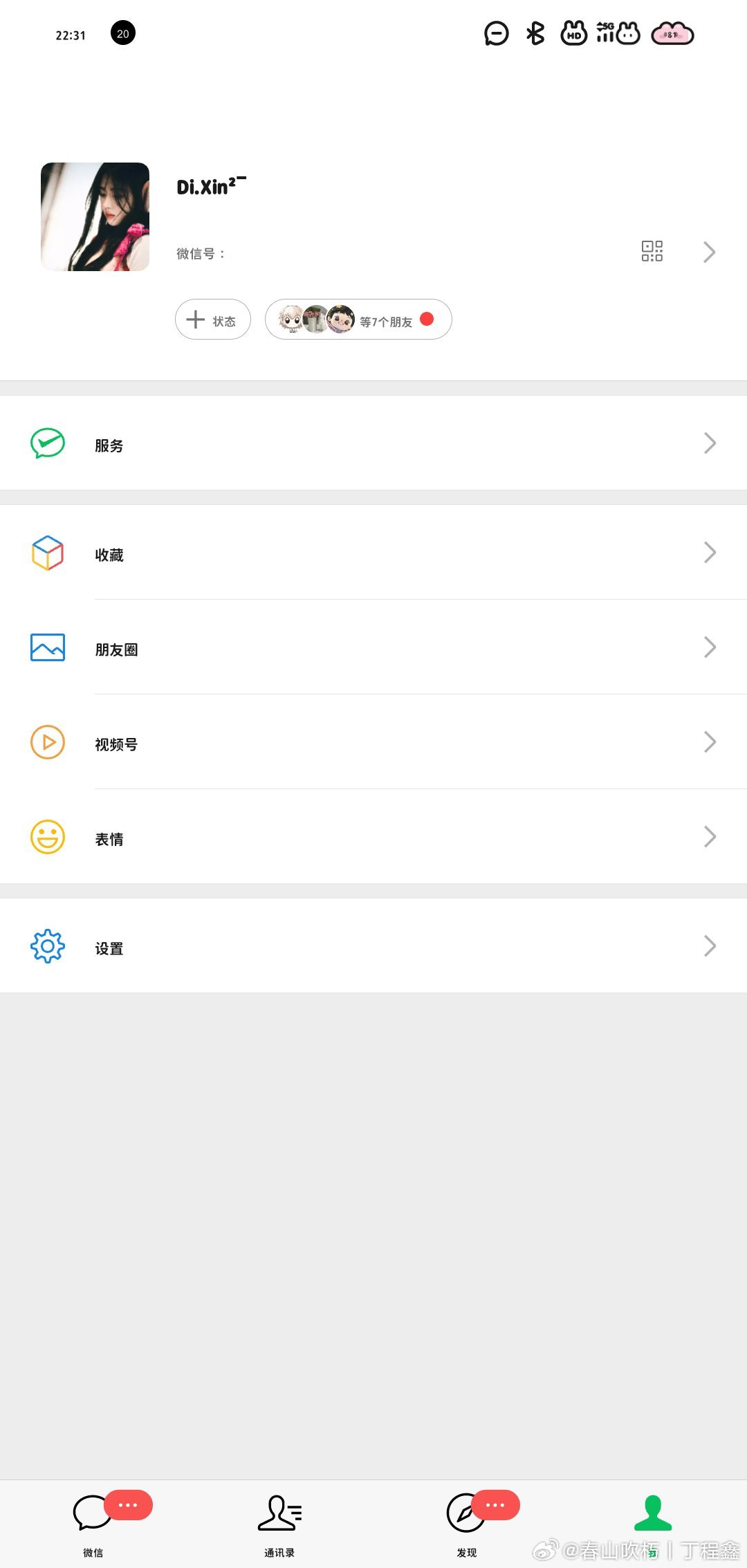747x1568 pixels.
Task: View status updates from 等7个朋友
Action: coord(358,320)
